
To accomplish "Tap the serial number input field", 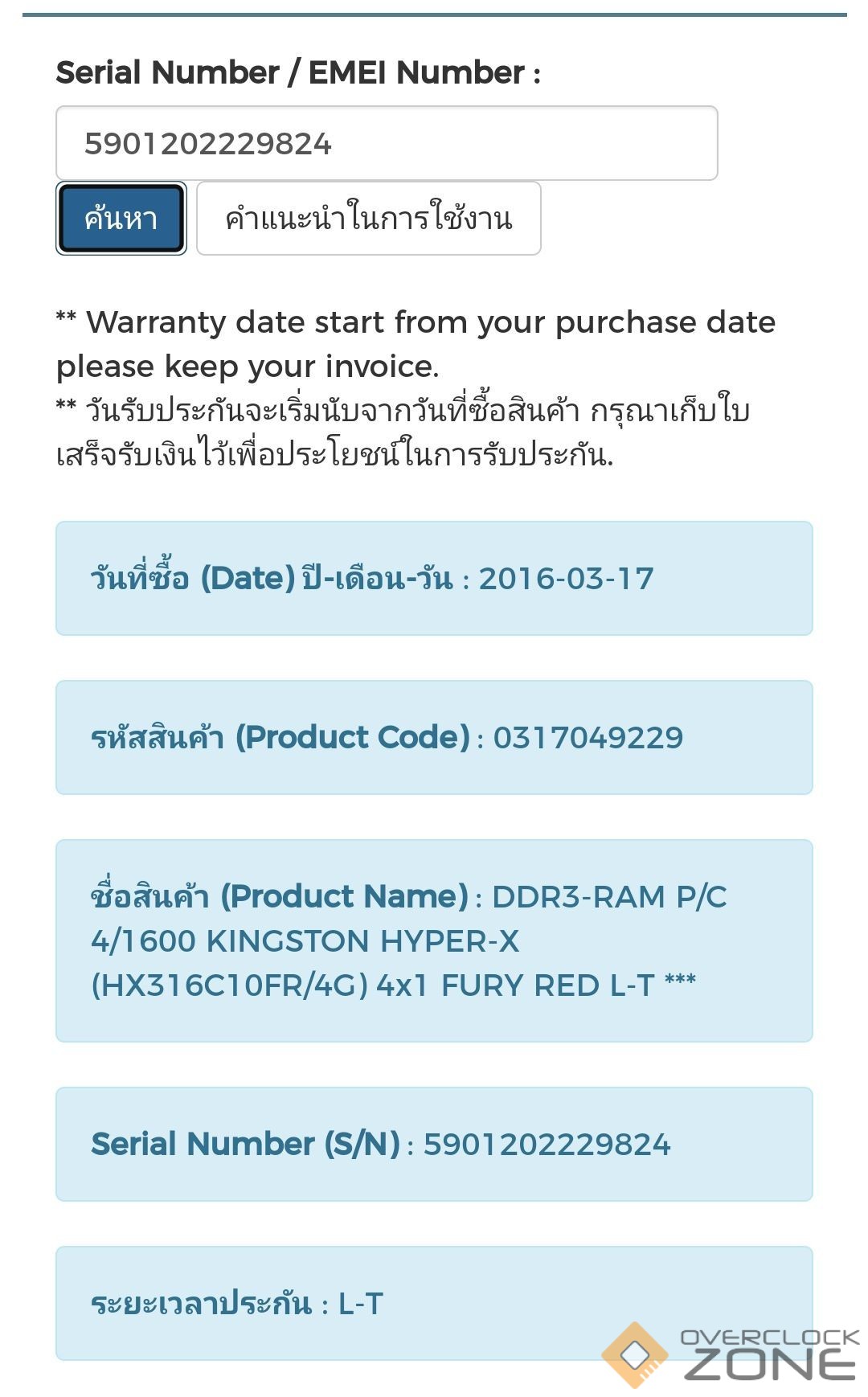I will point(386,143).
